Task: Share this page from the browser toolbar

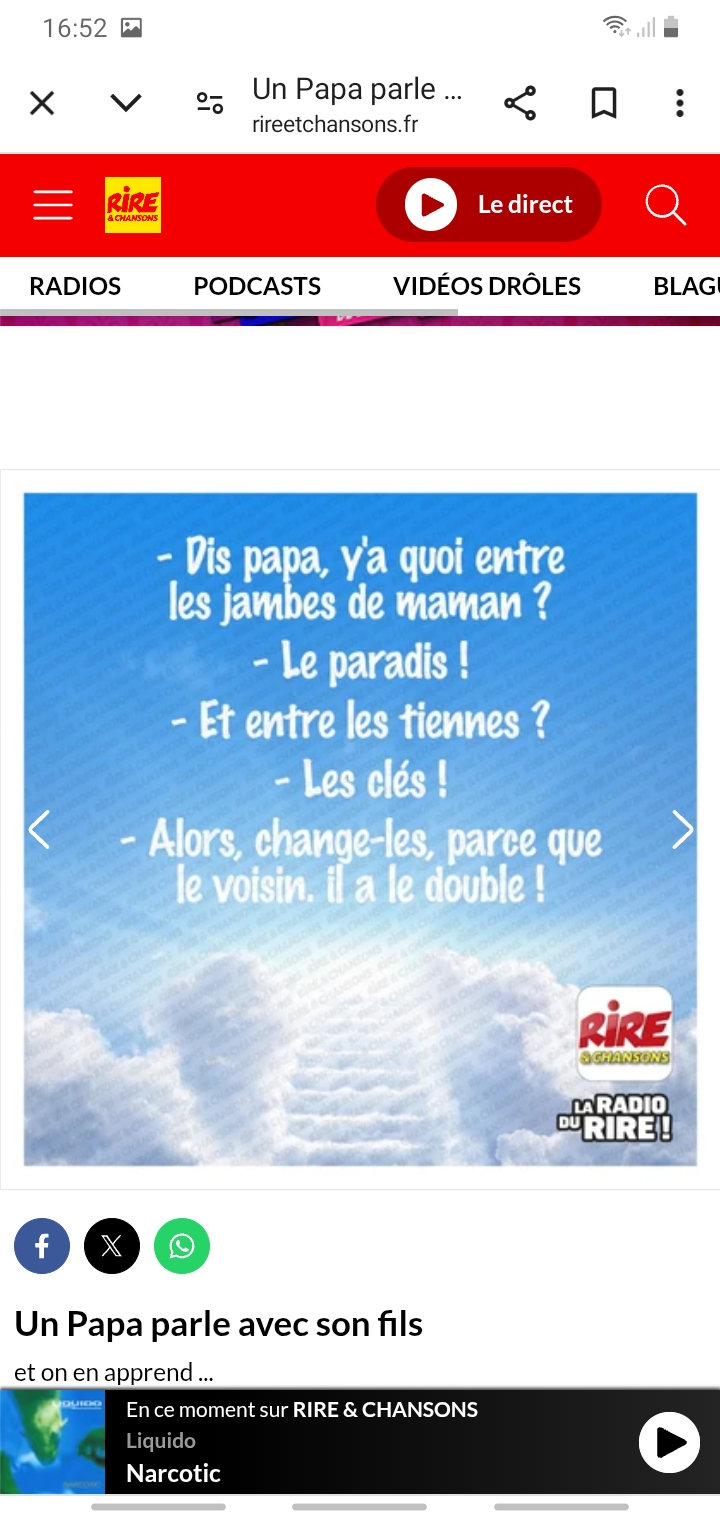Action: point(520,103)
